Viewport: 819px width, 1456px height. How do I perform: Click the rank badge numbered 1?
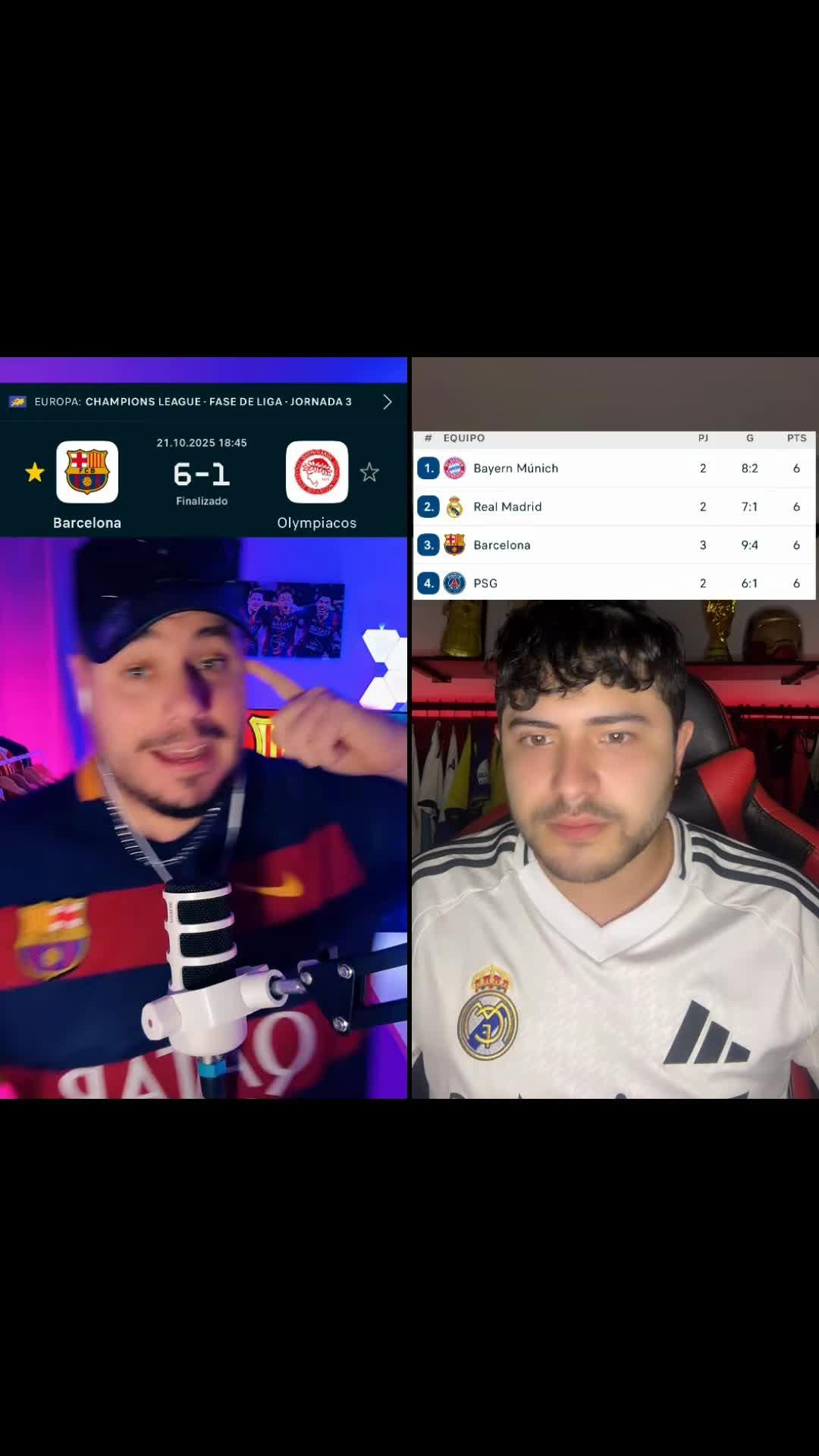coord(428,469)
